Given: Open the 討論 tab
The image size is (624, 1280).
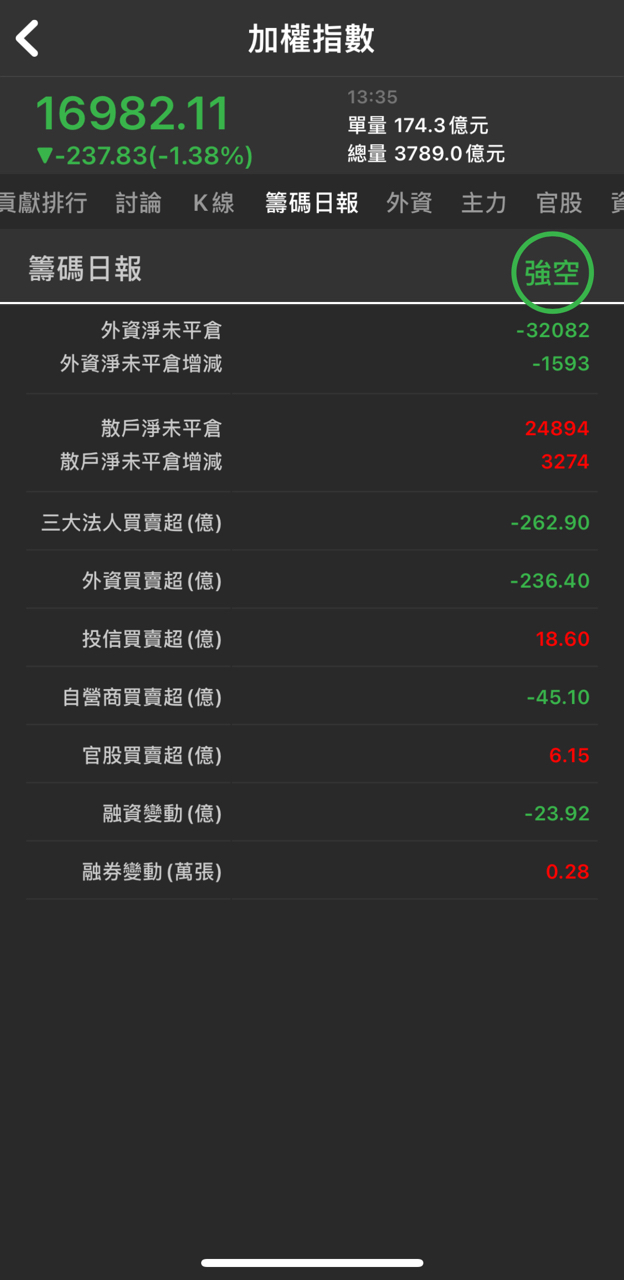Looking at the screenshot, I should pos(138,203).
